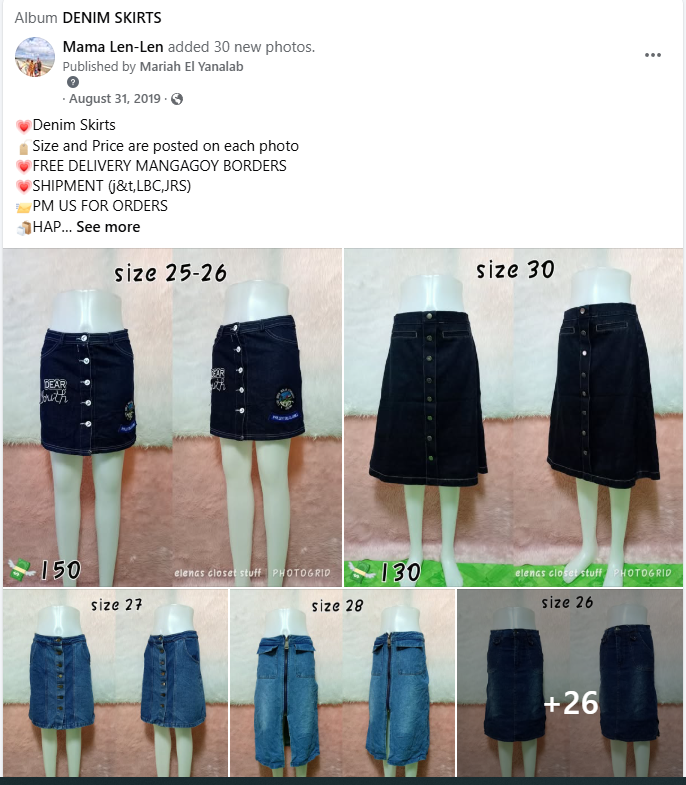Viewport: 686px width, 785px height.
Task: Open the DENIM SKIRTS album link
Action: point(111,18)
